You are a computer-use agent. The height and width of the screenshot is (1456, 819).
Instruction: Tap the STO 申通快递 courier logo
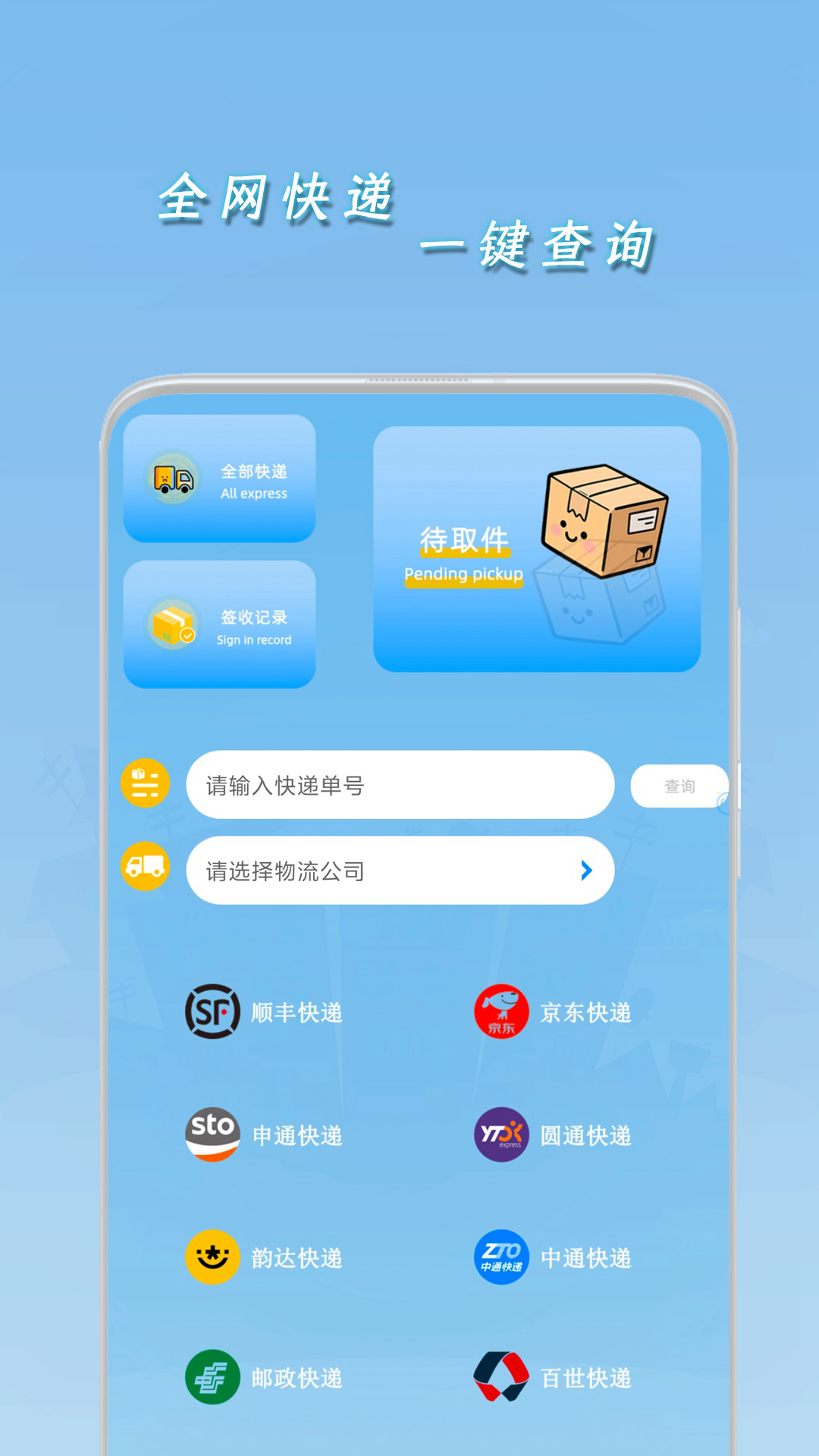coord(212,1135)
